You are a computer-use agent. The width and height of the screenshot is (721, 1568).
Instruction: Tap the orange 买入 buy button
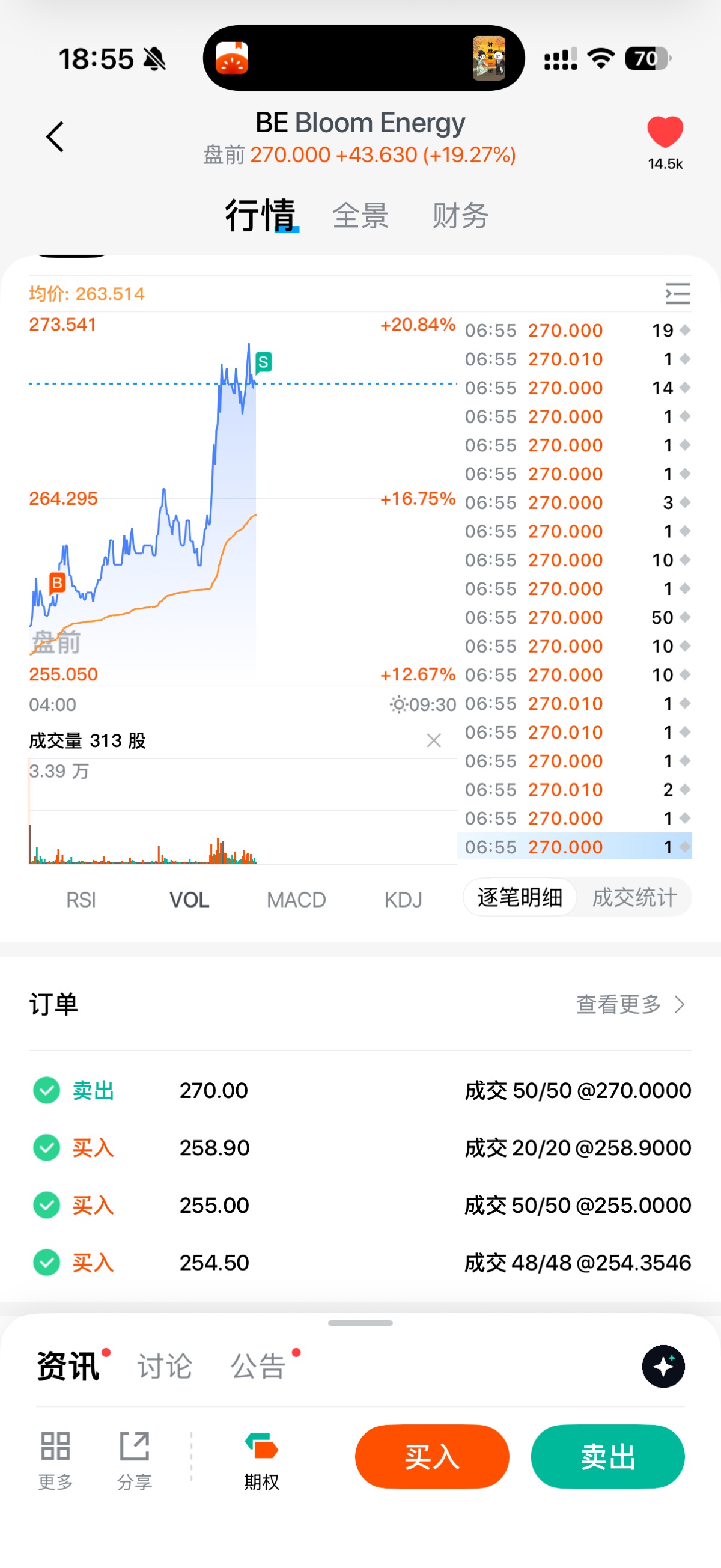(432, 1457)
